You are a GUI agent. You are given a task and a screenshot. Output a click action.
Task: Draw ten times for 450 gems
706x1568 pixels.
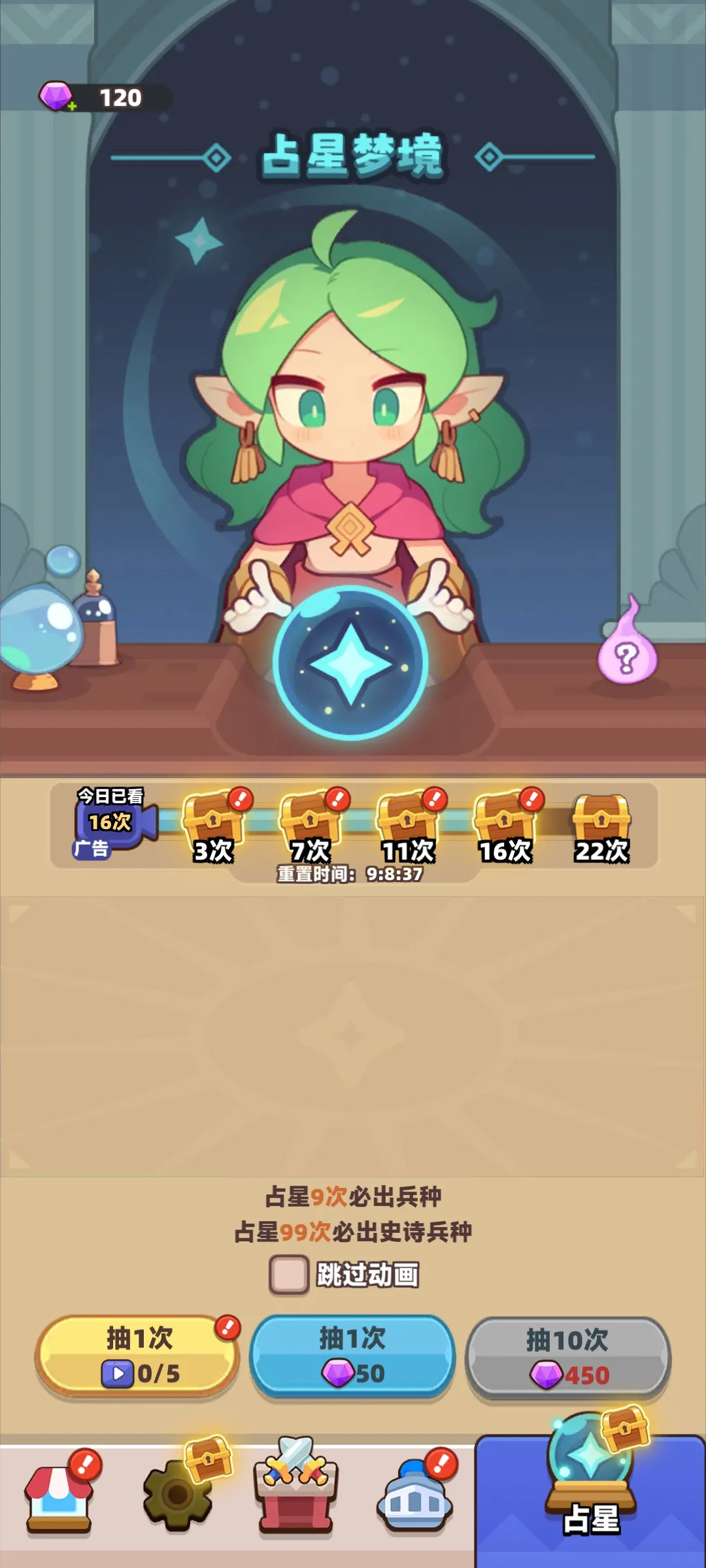click(569, 1359)
